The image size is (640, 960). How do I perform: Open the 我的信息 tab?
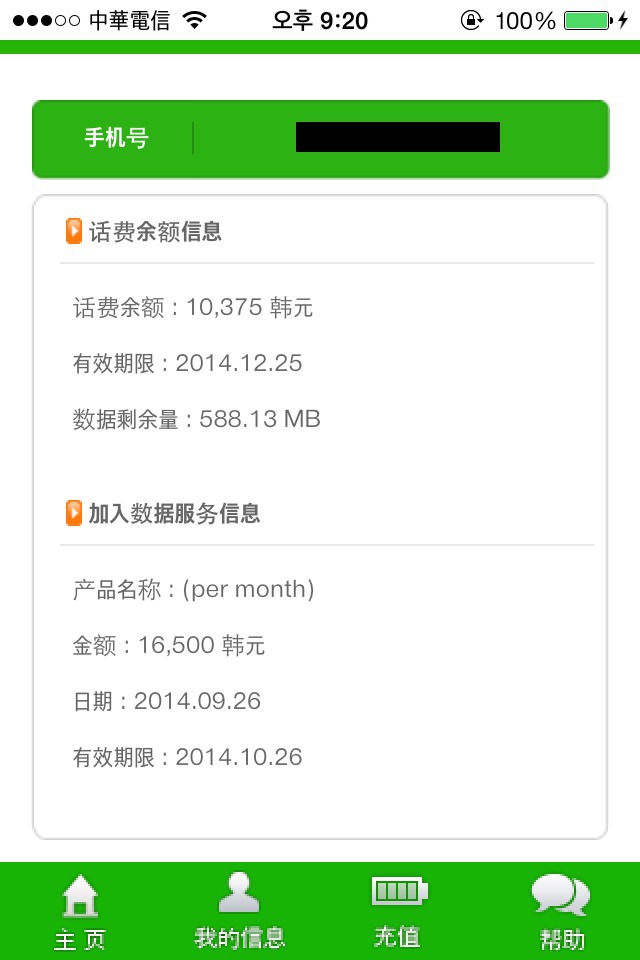240,910
